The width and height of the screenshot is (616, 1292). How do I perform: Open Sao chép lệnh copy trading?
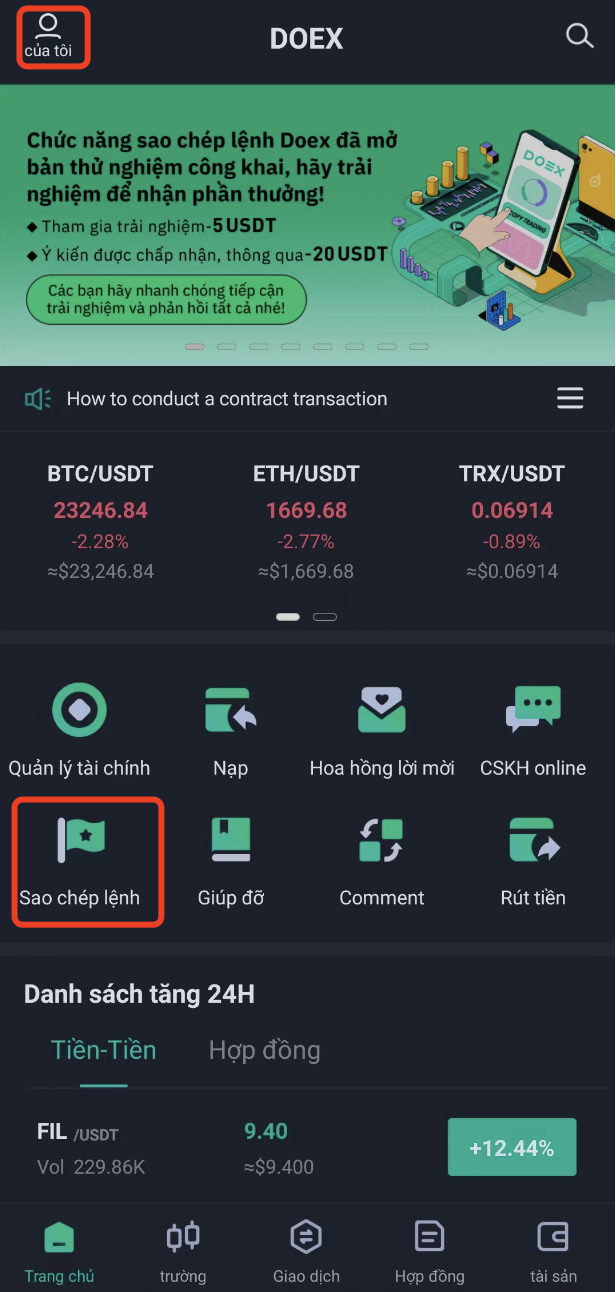[79, 860]
